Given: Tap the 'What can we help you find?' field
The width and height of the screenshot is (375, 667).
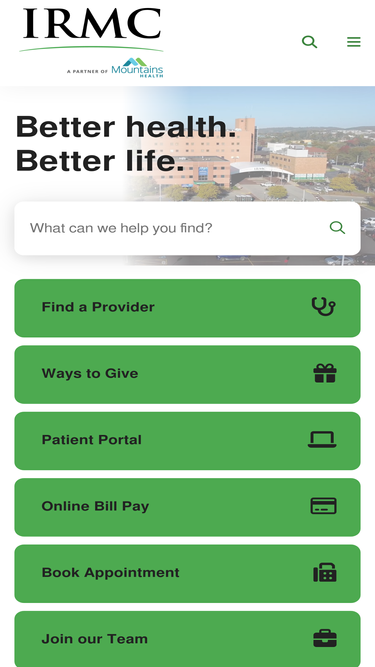Looking at the screenshot, I should tap(177, 228).
